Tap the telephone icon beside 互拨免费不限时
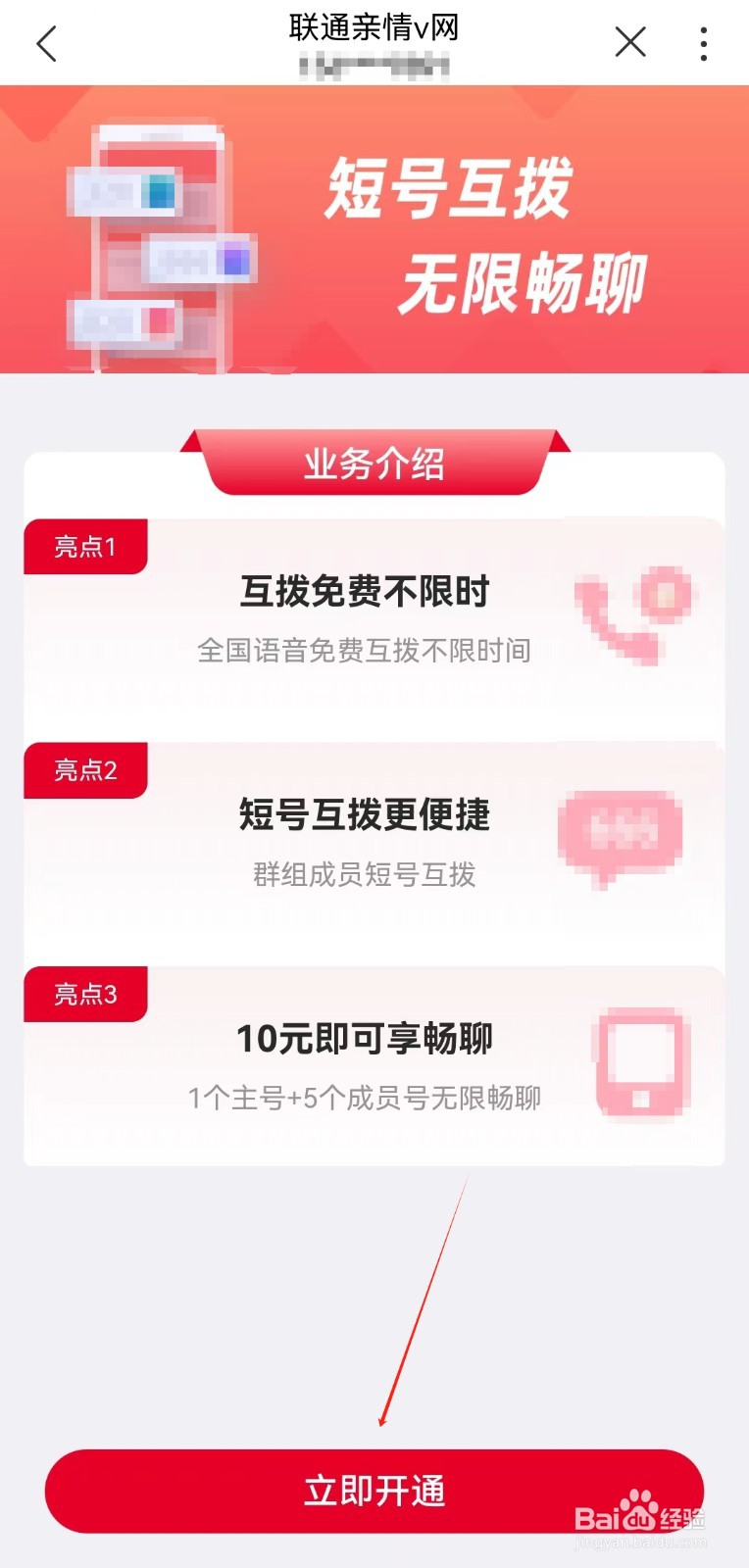Image resolution: width=749 pixels, height=1568 pixels. pos(628,612)
